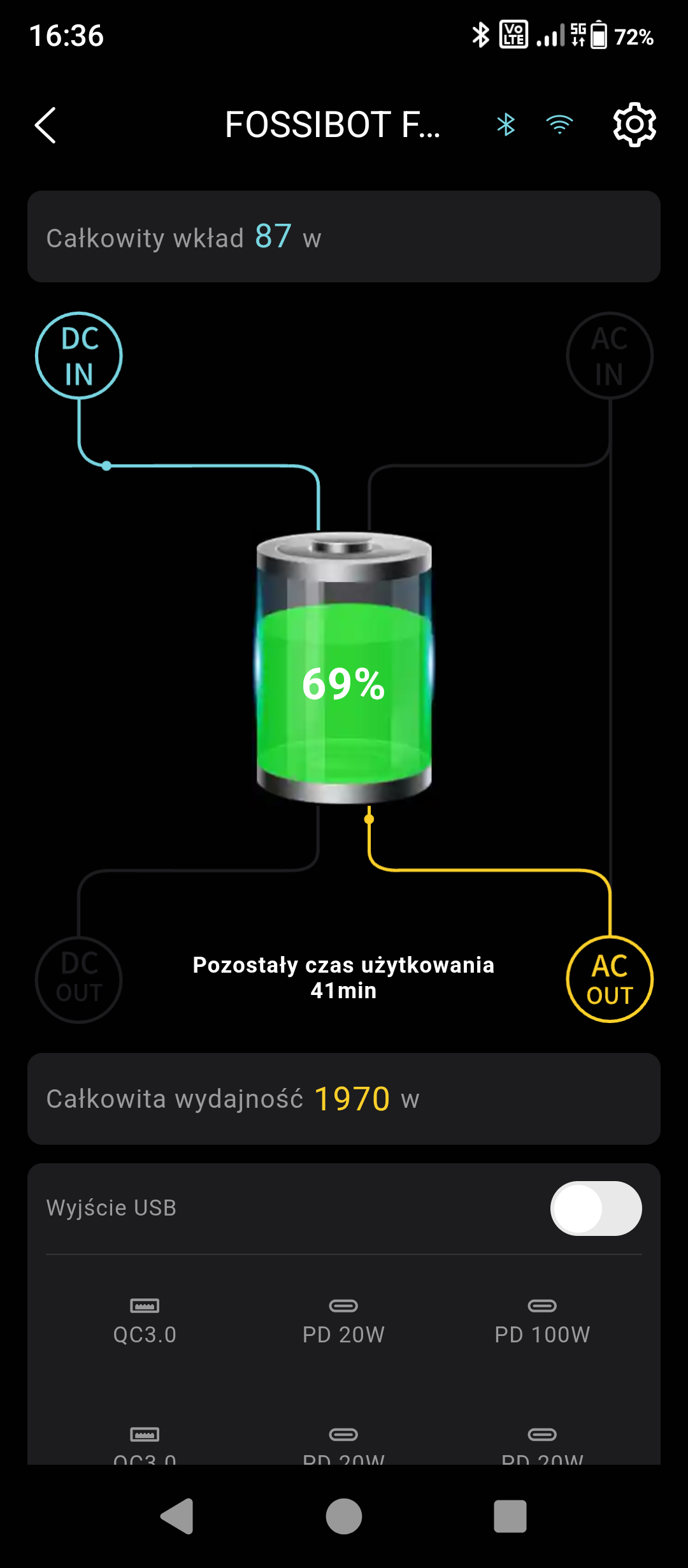
Task: Tap the system home button
Action: point(344,1516)
